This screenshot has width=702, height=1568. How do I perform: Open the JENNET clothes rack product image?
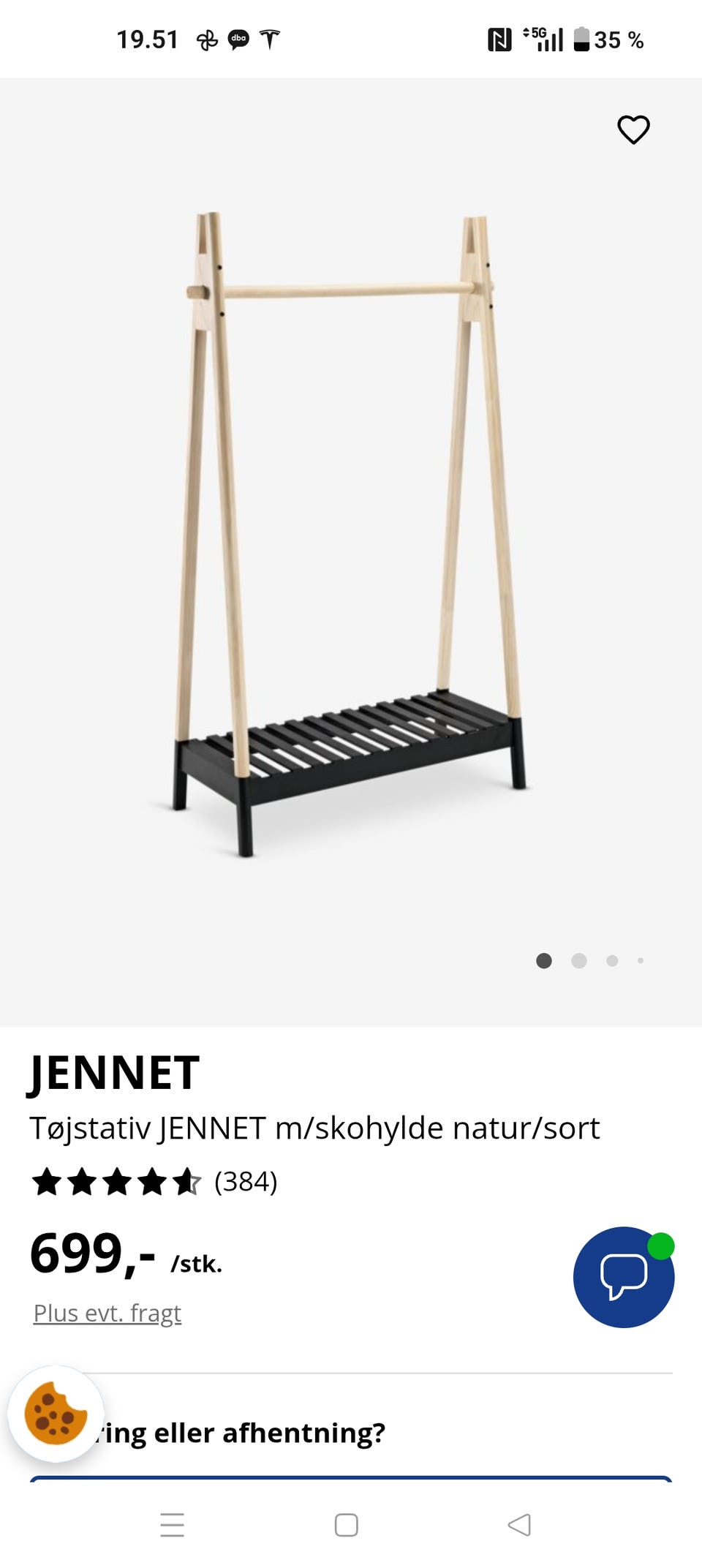[x=350, y=534]
